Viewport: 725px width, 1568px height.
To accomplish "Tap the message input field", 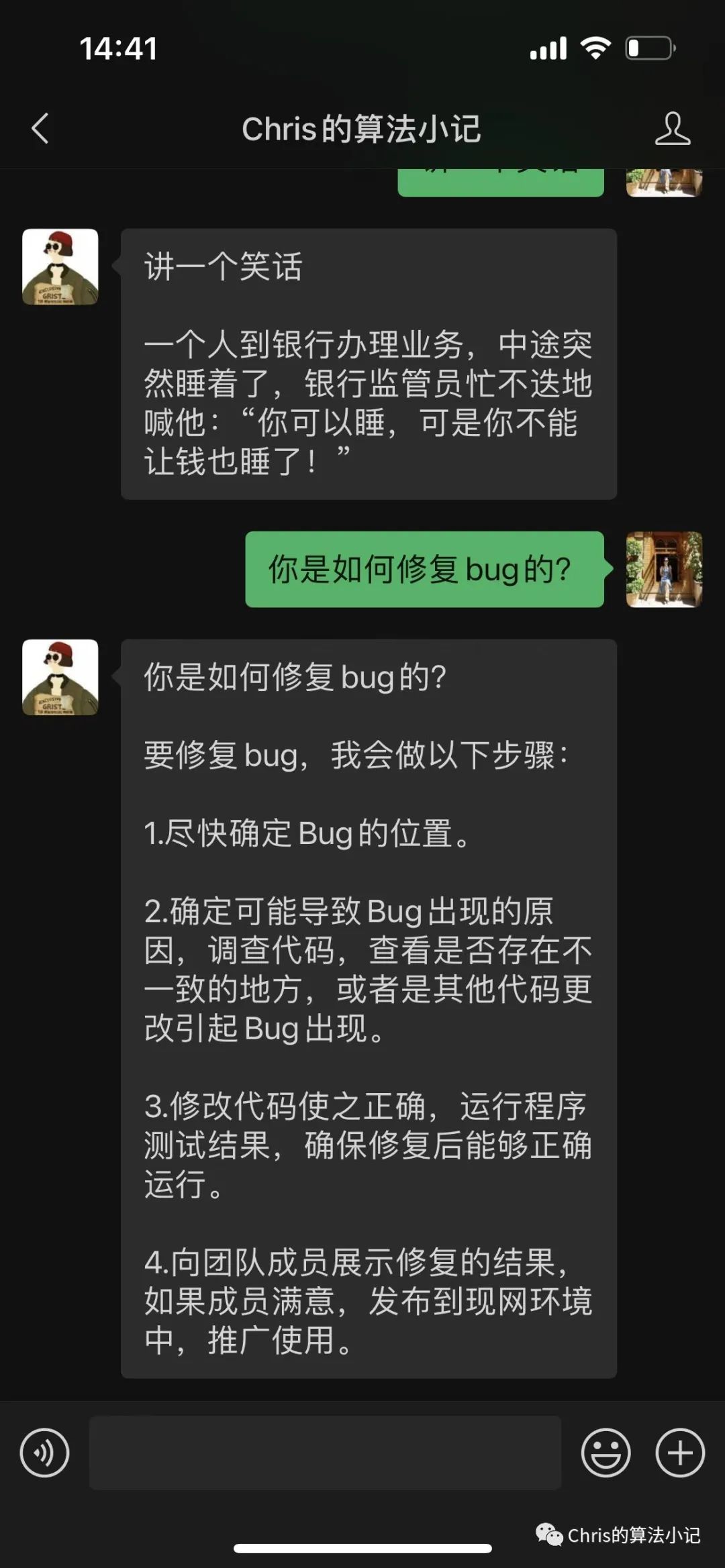I will click(x=325, y=1453).
